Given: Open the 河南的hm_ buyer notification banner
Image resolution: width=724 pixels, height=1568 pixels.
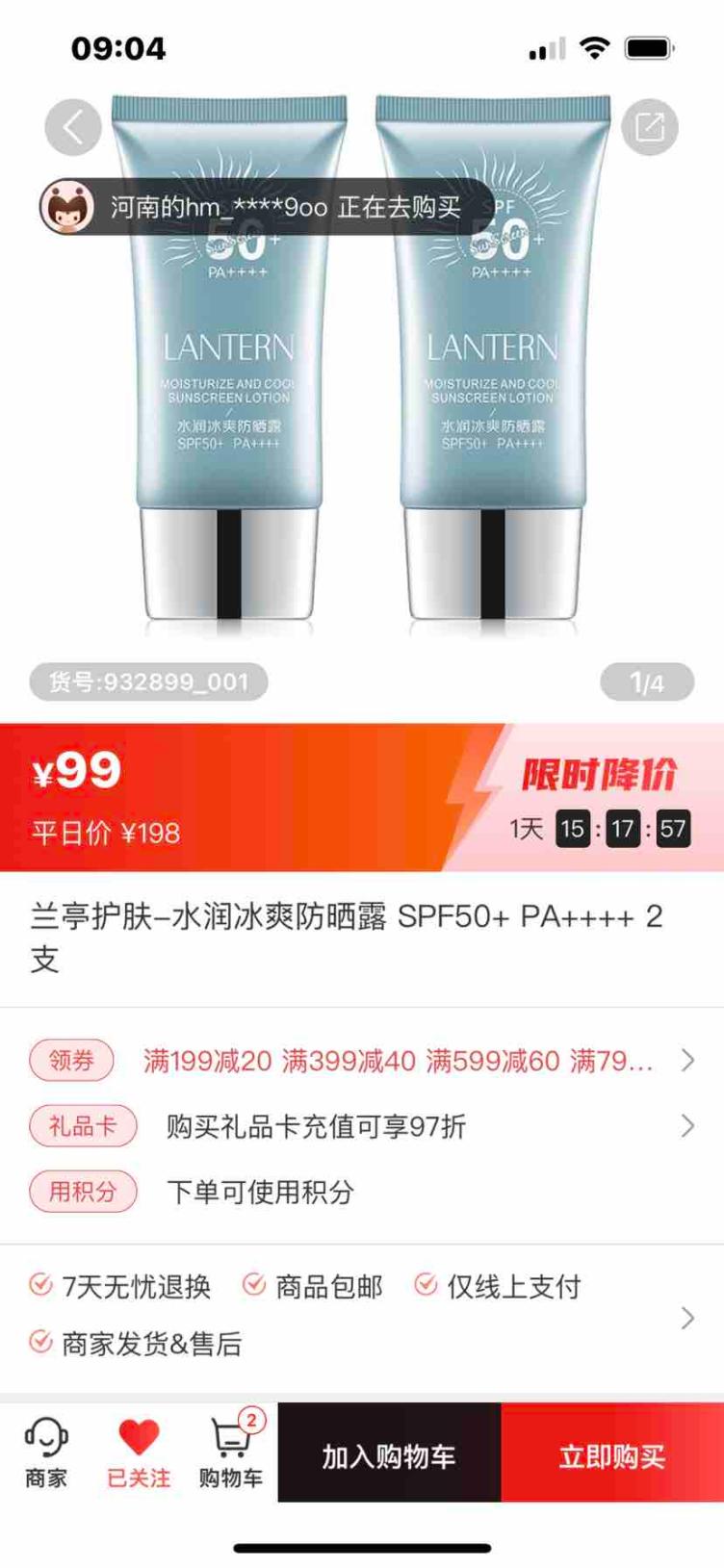Looking at the screenshot, I should [x=266, y=207].
